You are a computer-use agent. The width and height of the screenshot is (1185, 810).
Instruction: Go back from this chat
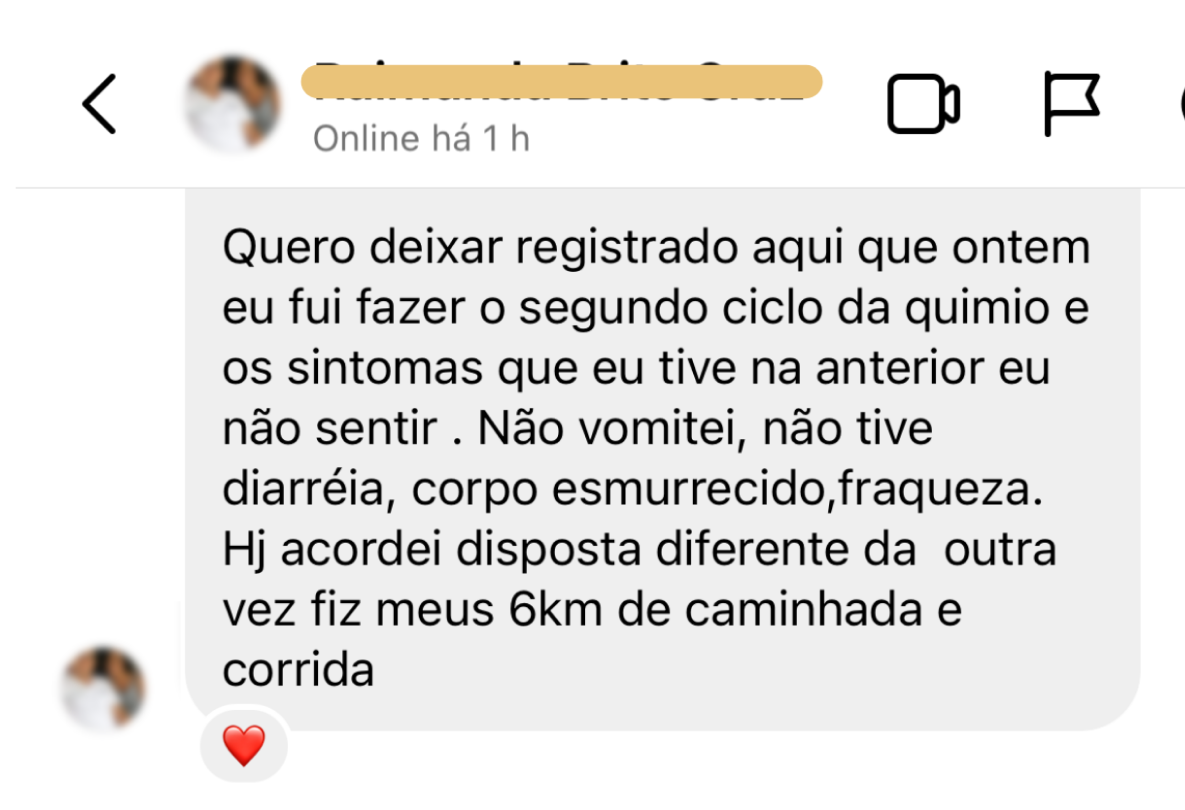click(99, 104)
